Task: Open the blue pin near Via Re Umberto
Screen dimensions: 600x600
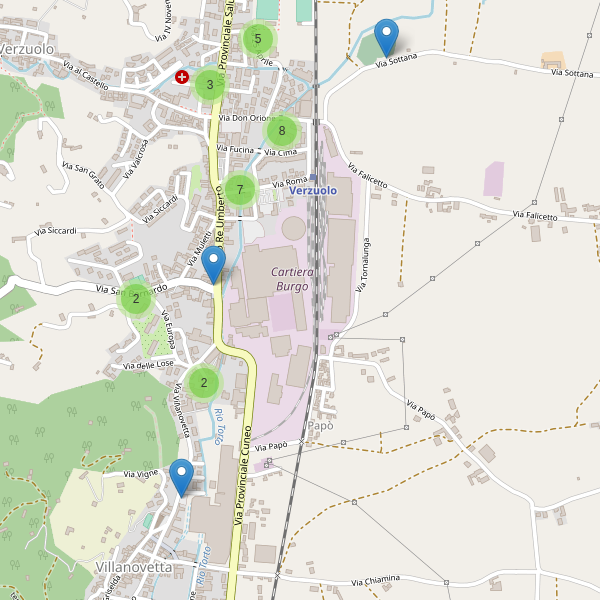Action: coord(213,265)
